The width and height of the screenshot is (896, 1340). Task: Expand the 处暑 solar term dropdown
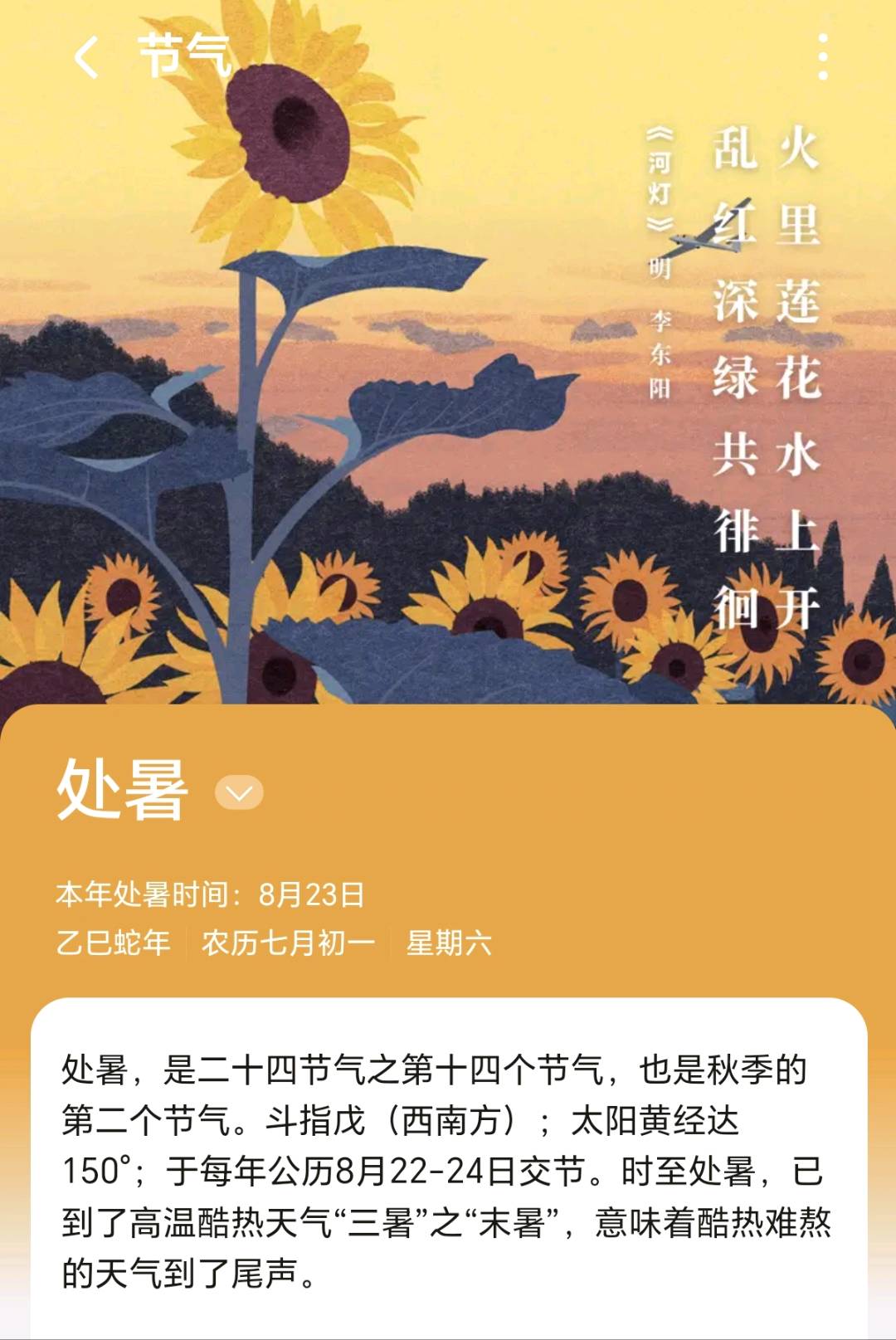tap(239, 792)
